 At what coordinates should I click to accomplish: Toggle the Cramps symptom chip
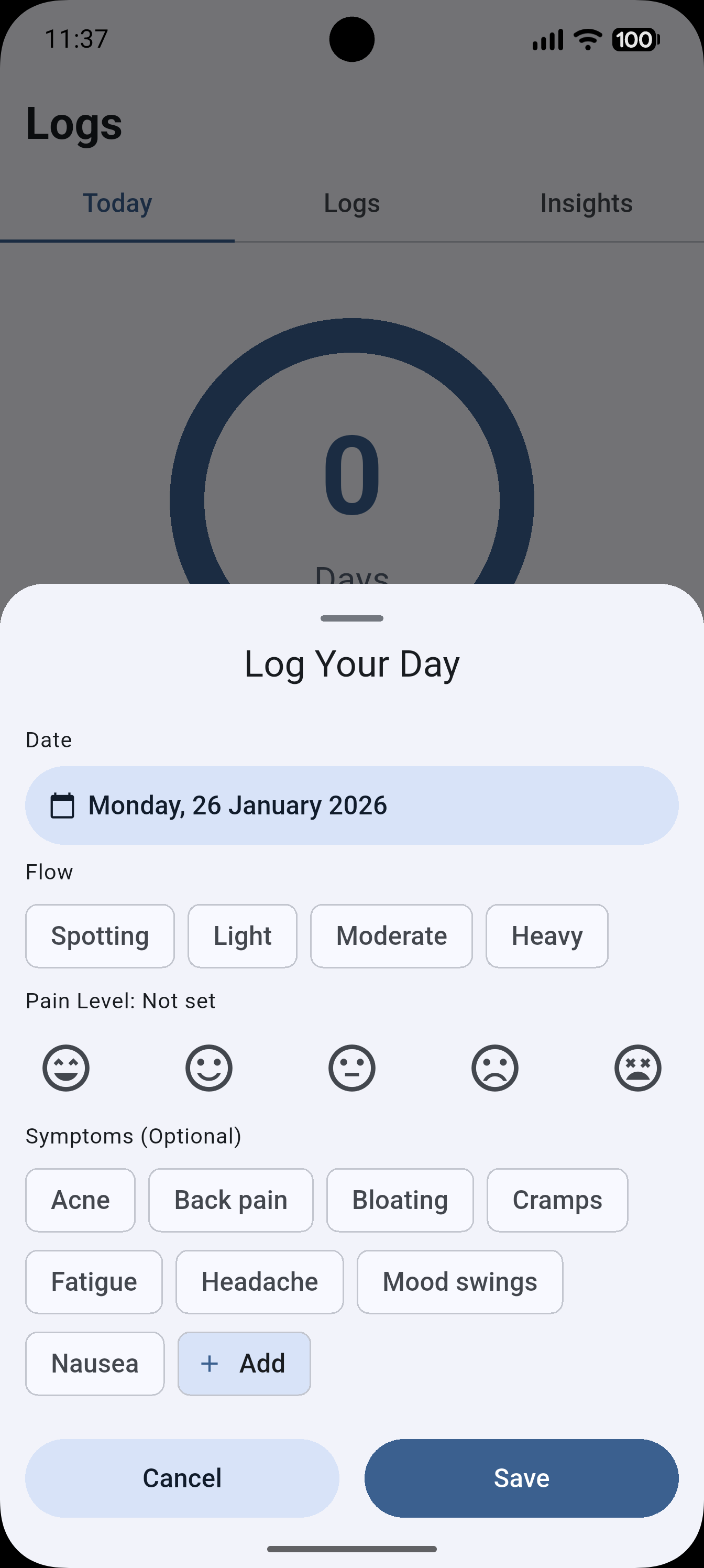coord(557,1200)
